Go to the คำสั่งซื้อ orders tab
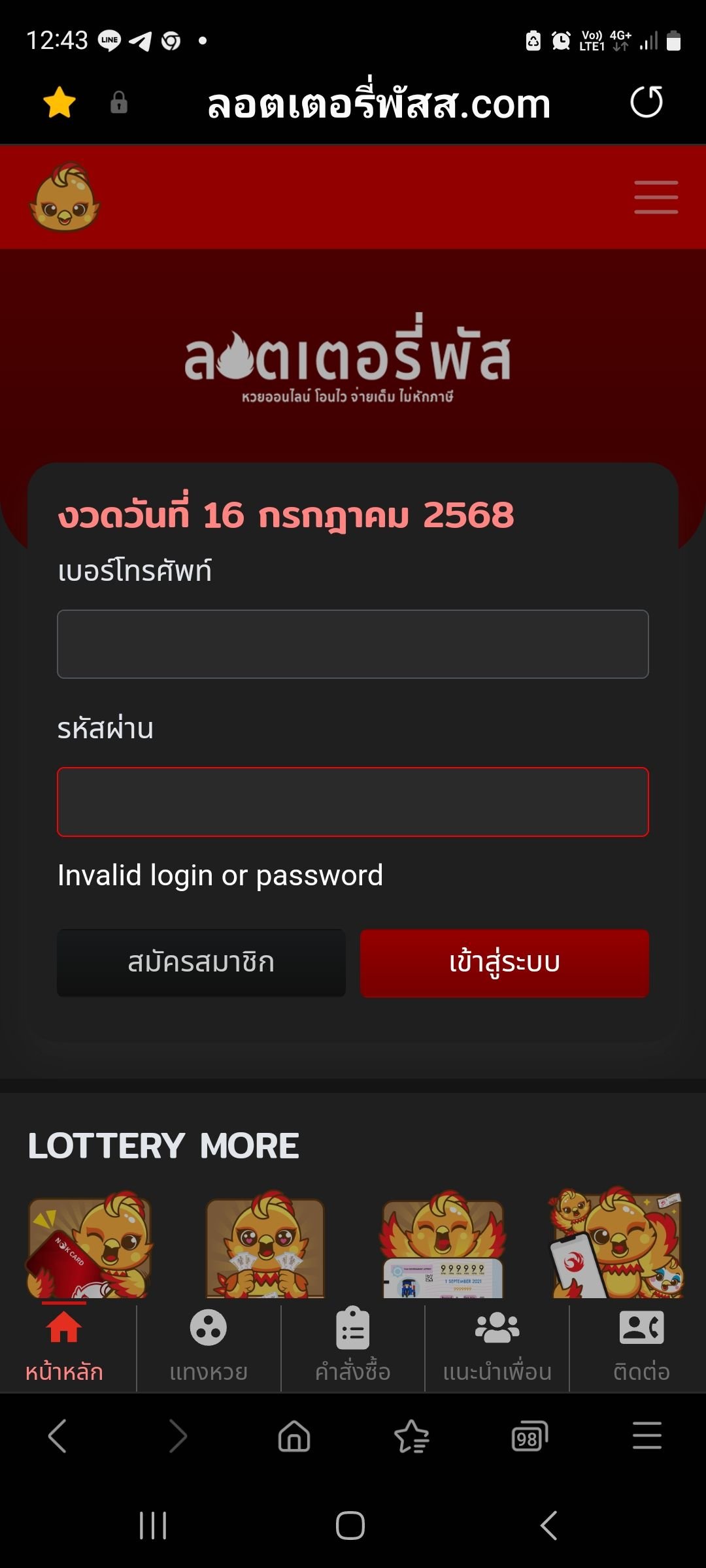 [x=353, y=1347]
